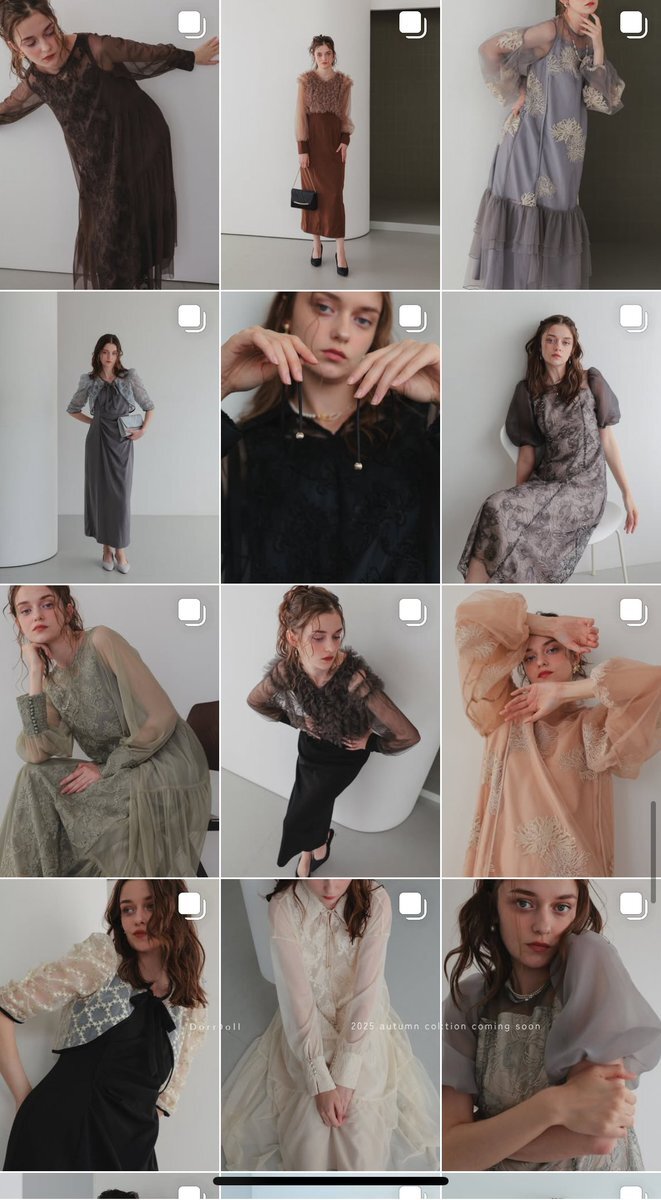Open the post with the black dress and cream lace bolero
Screen dimensions: 661x1200
109,1025
